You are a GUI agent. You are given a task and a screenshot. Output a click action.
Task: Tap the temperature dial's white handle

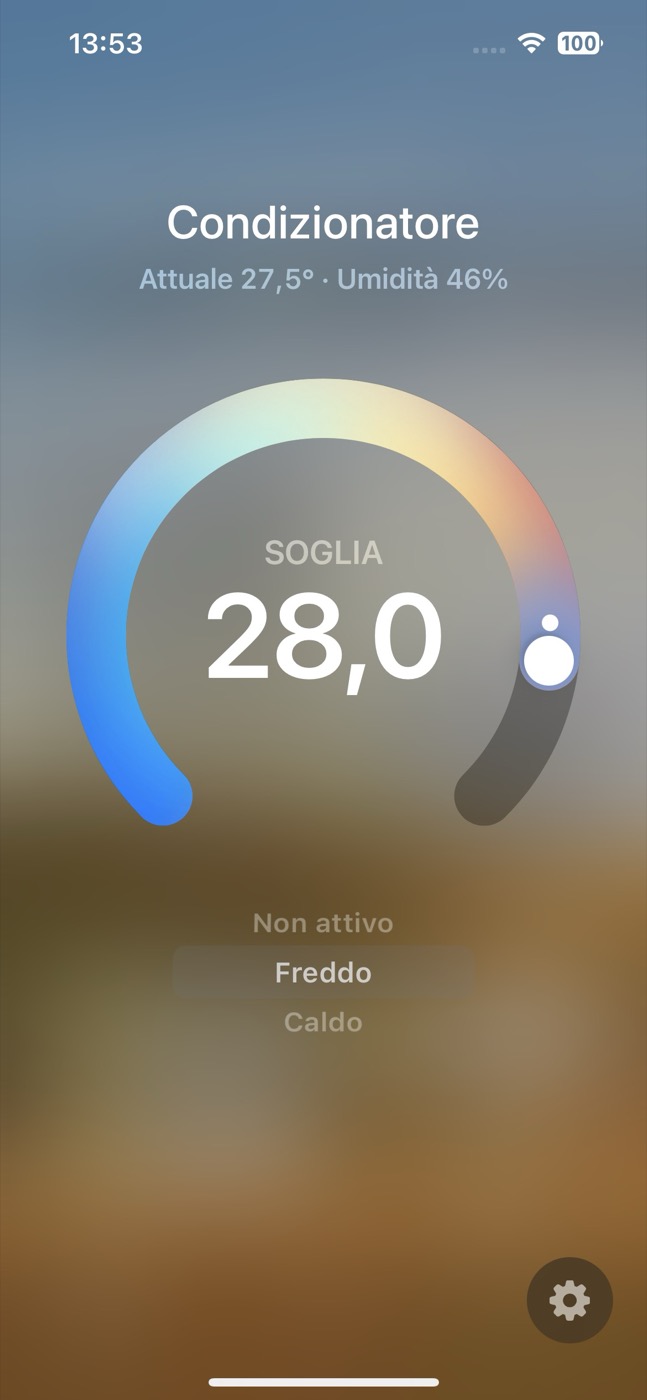[x=549, y=660]
